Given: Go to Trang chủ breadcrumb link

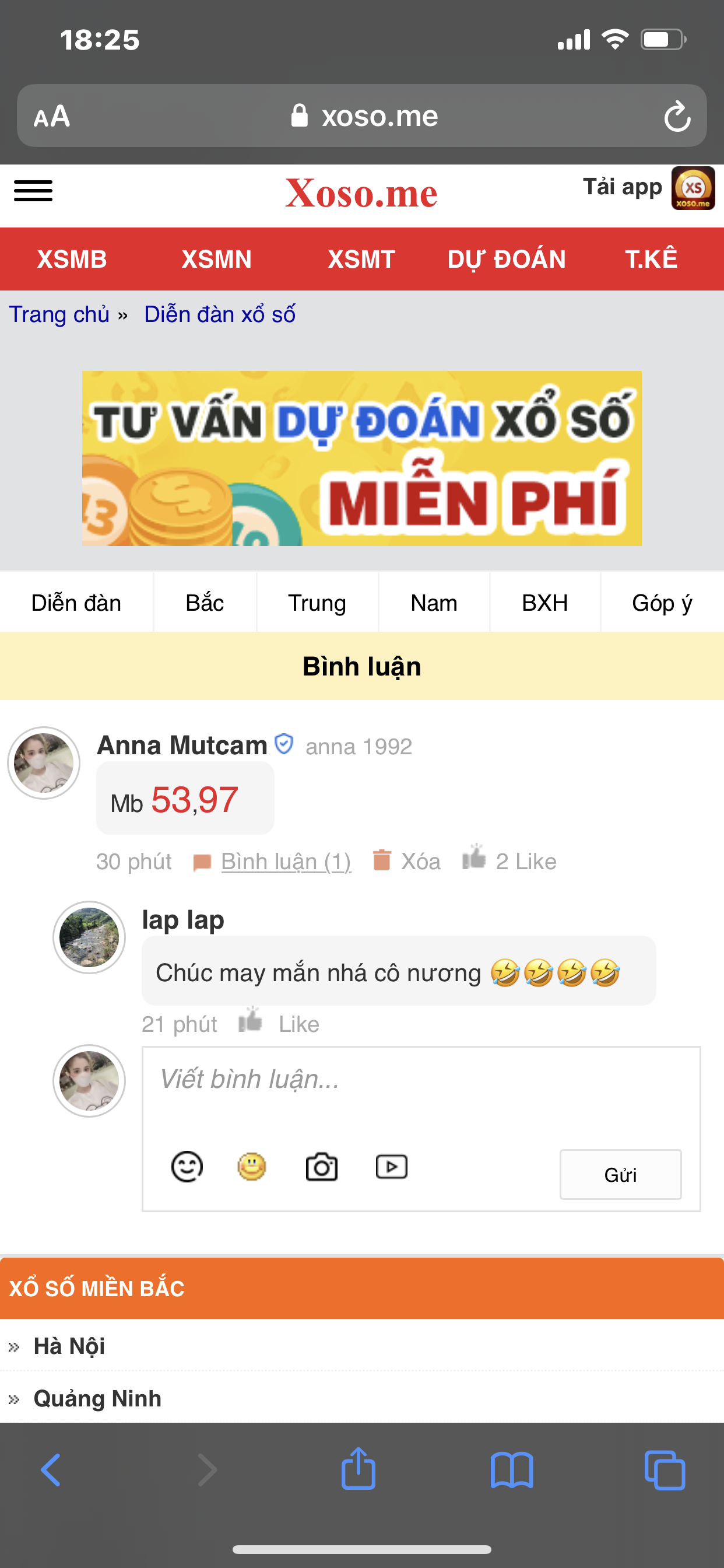Looking at the screenshot, I should pos(59,314).
